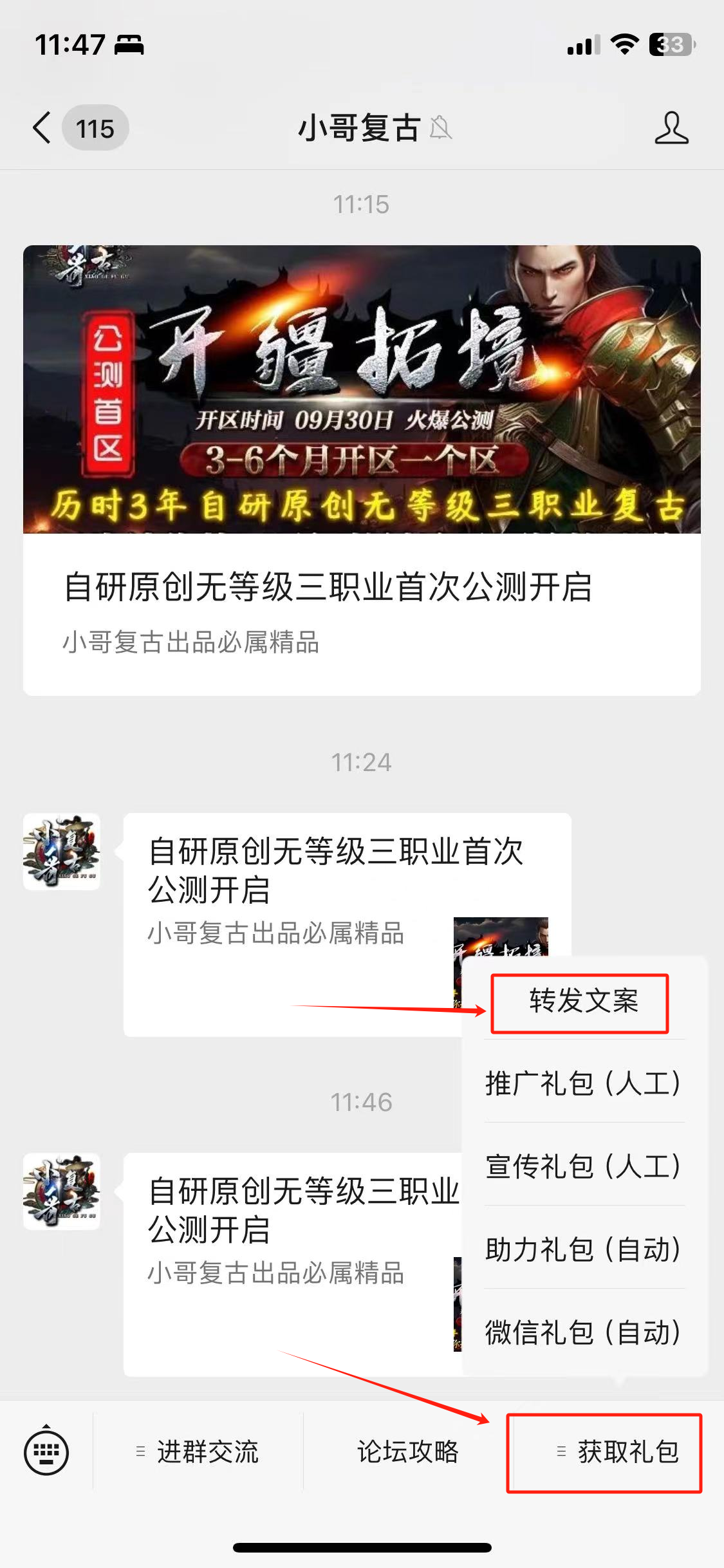This screenshot has height=1568, width=724.
Task: Go back to the chat list
Action: click(x=42, y=127)
